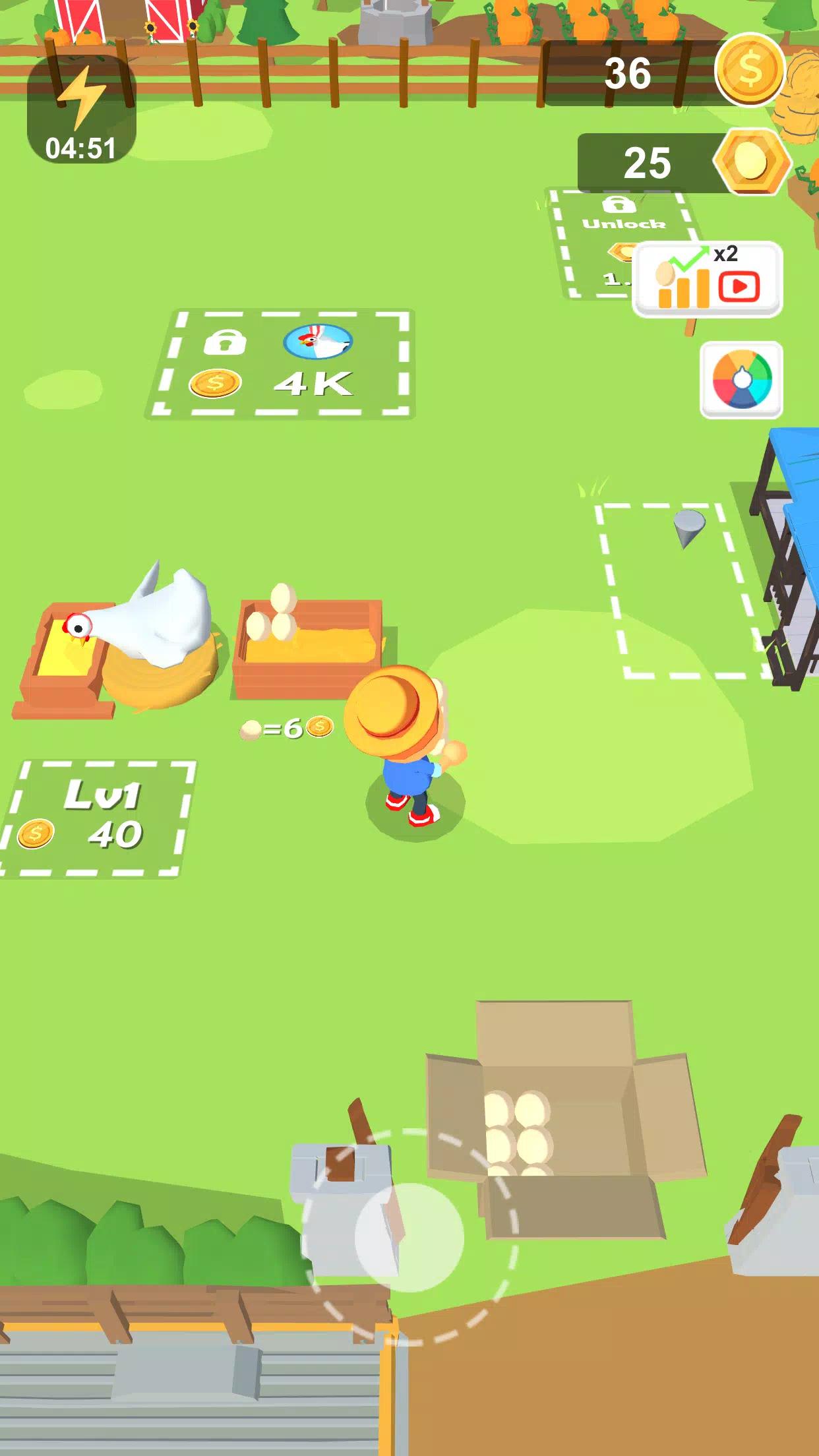Image resolution: width=819 pixels, height=1456 pixels.
Task: Tap the gold coin currency icon
Action: (748, 69)
